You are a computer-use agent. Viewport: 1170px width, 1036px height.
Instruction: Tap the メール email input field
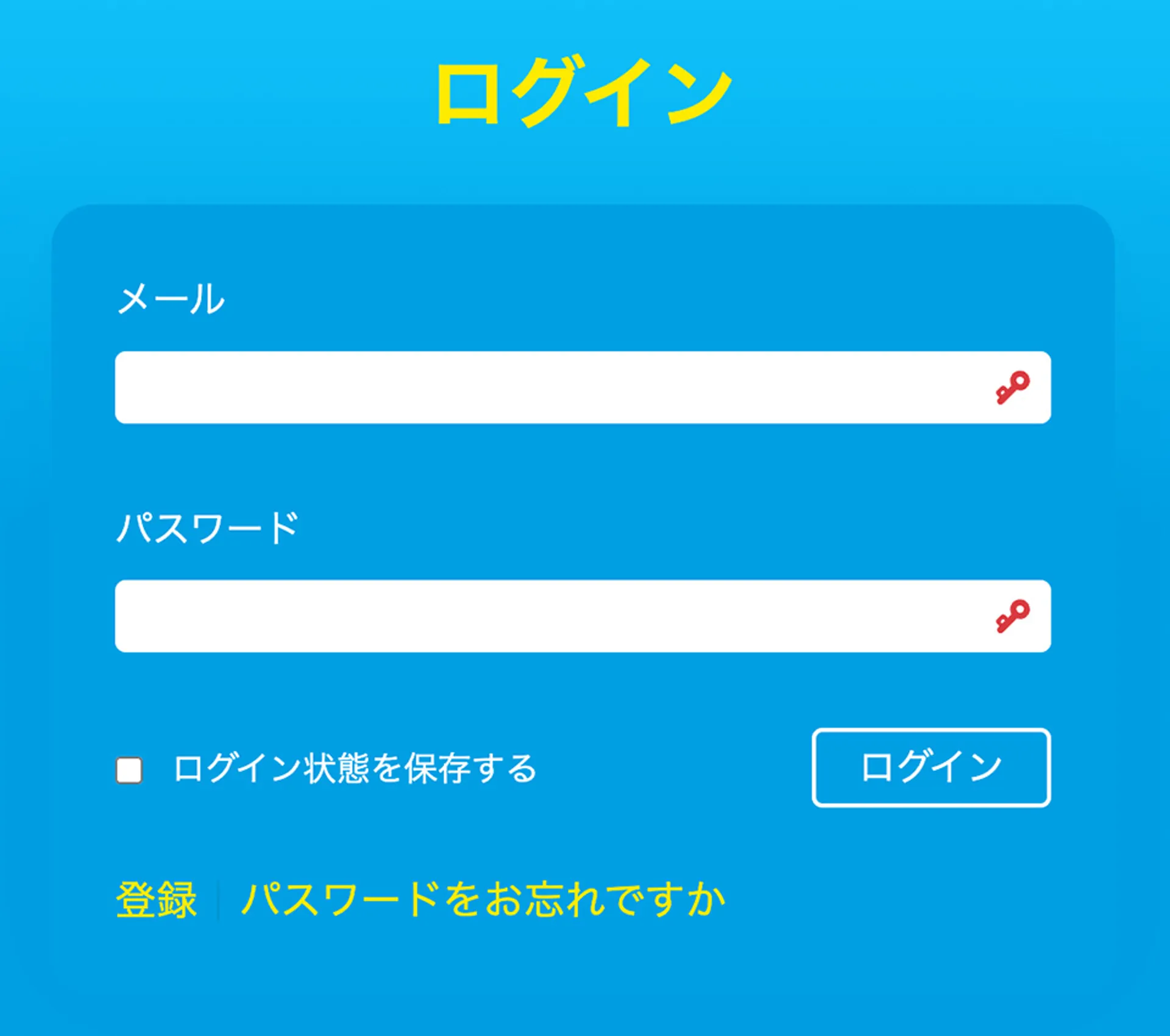(x=548, y=388)
